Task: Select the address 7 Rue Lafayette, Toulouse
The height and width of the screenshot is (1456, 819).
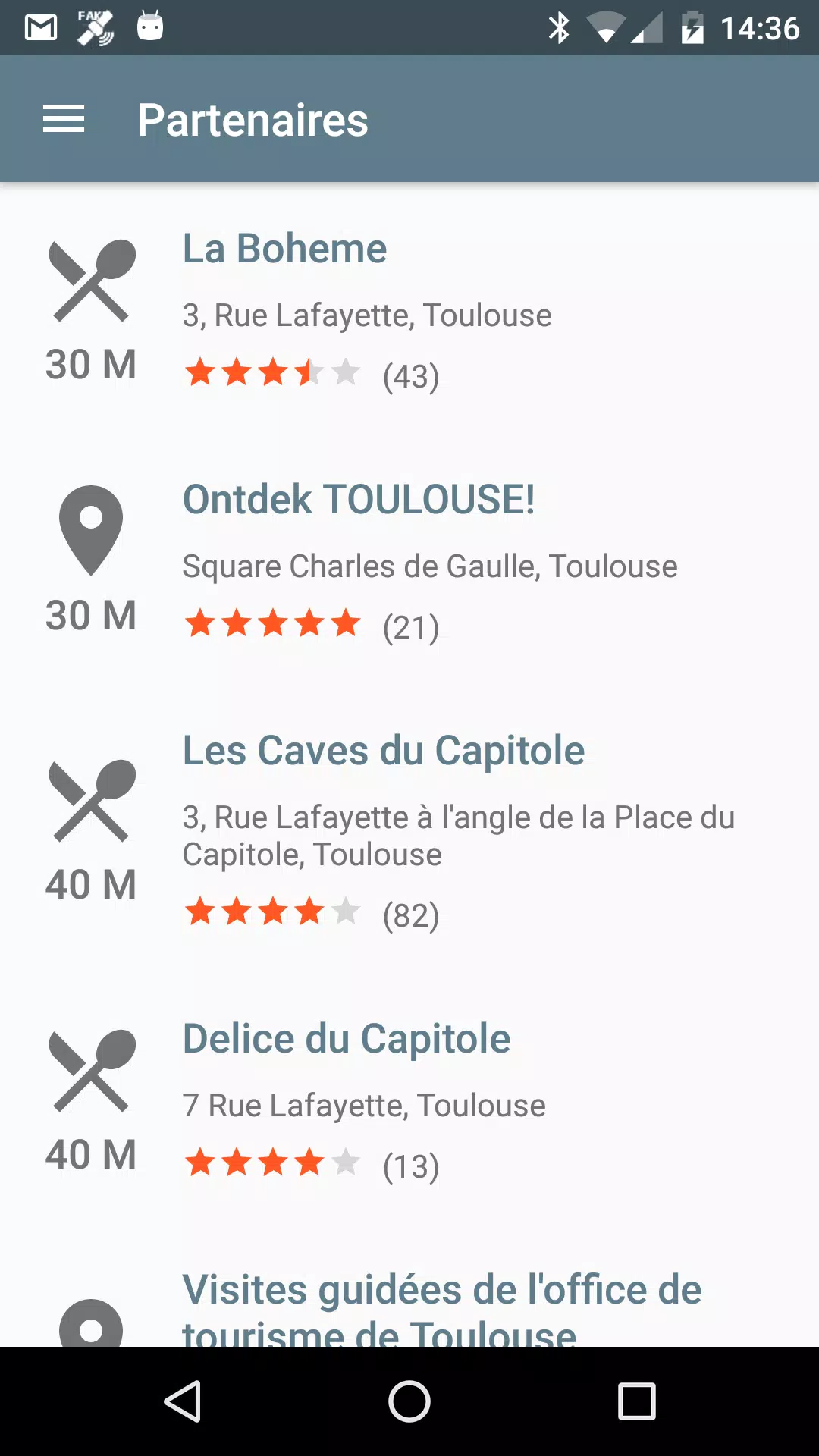Action: click(363, 1105)
